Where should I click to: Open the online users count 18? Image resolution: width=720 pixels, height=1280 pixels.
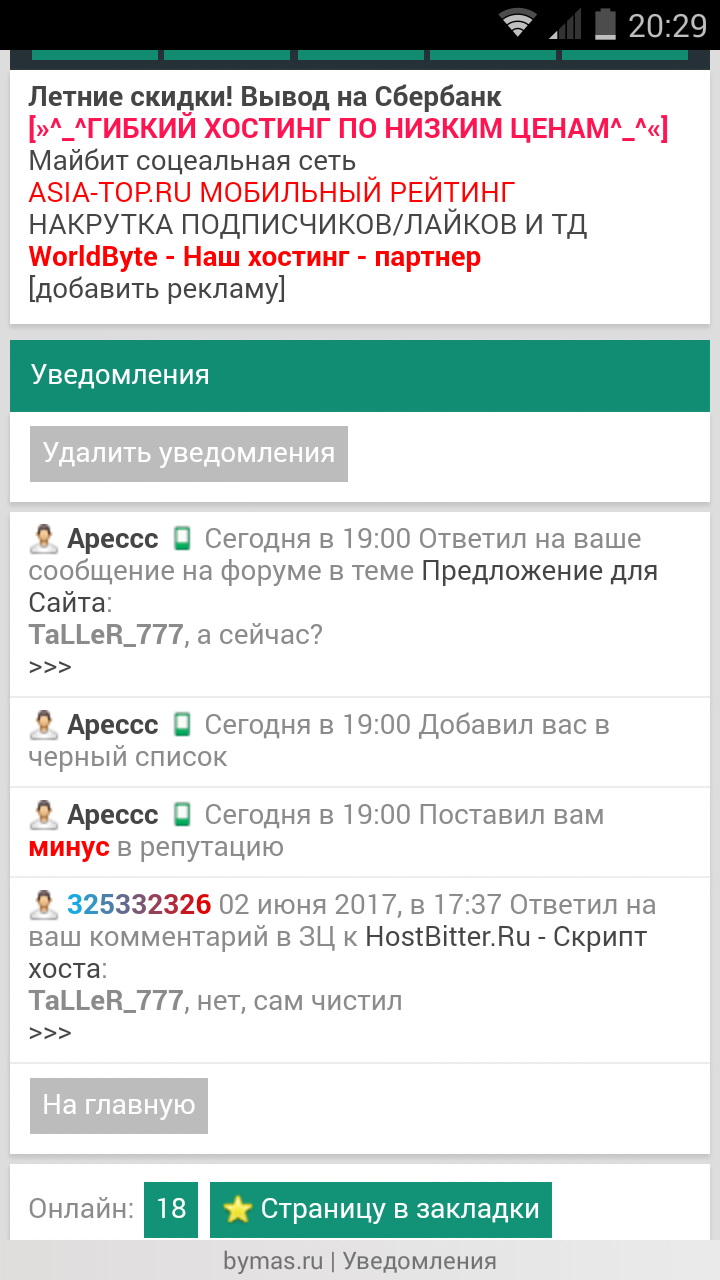click(x=171, y=1209)
